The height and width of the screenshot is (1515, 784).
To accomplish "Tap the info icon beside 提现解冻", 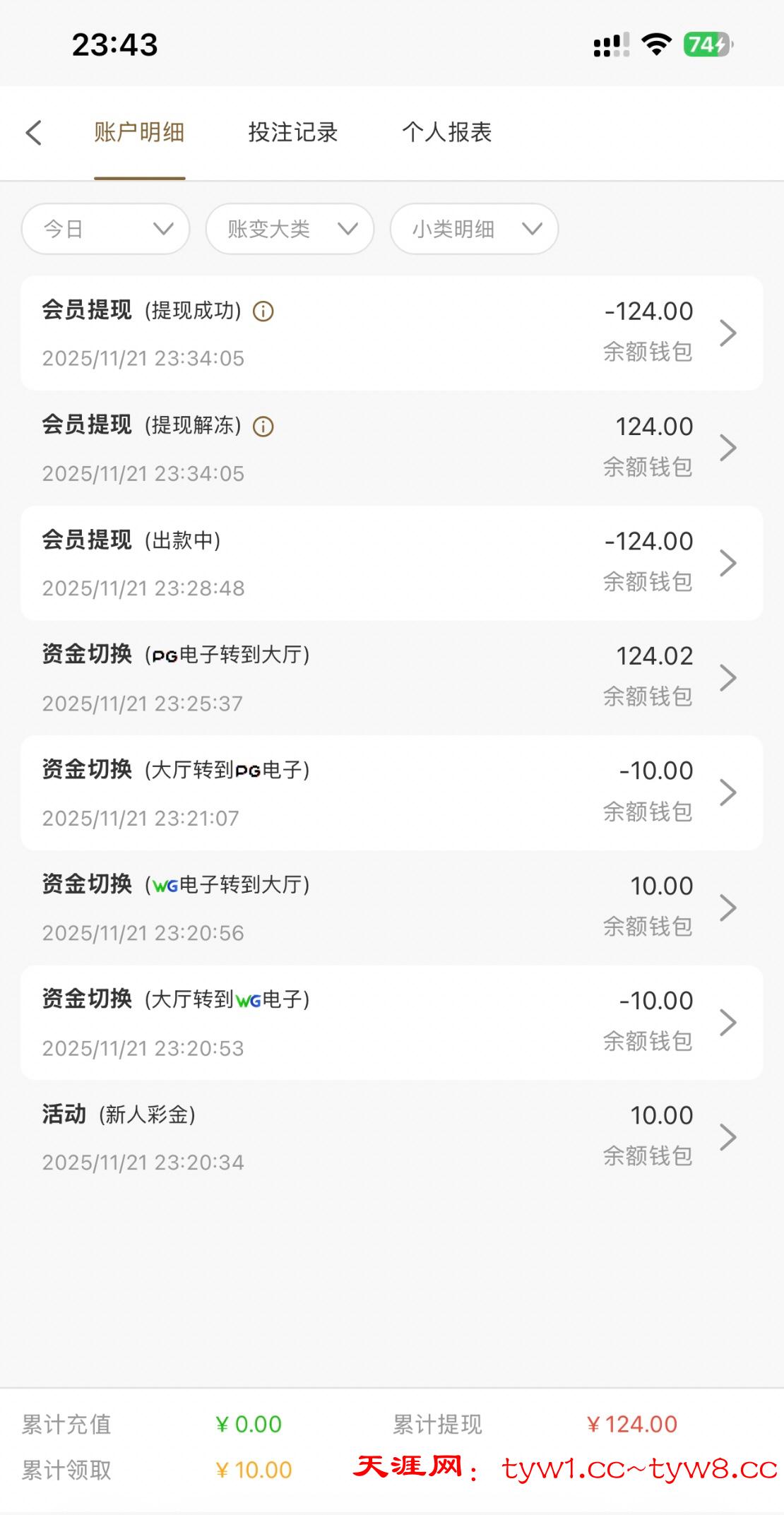I will tap(263, 427).
